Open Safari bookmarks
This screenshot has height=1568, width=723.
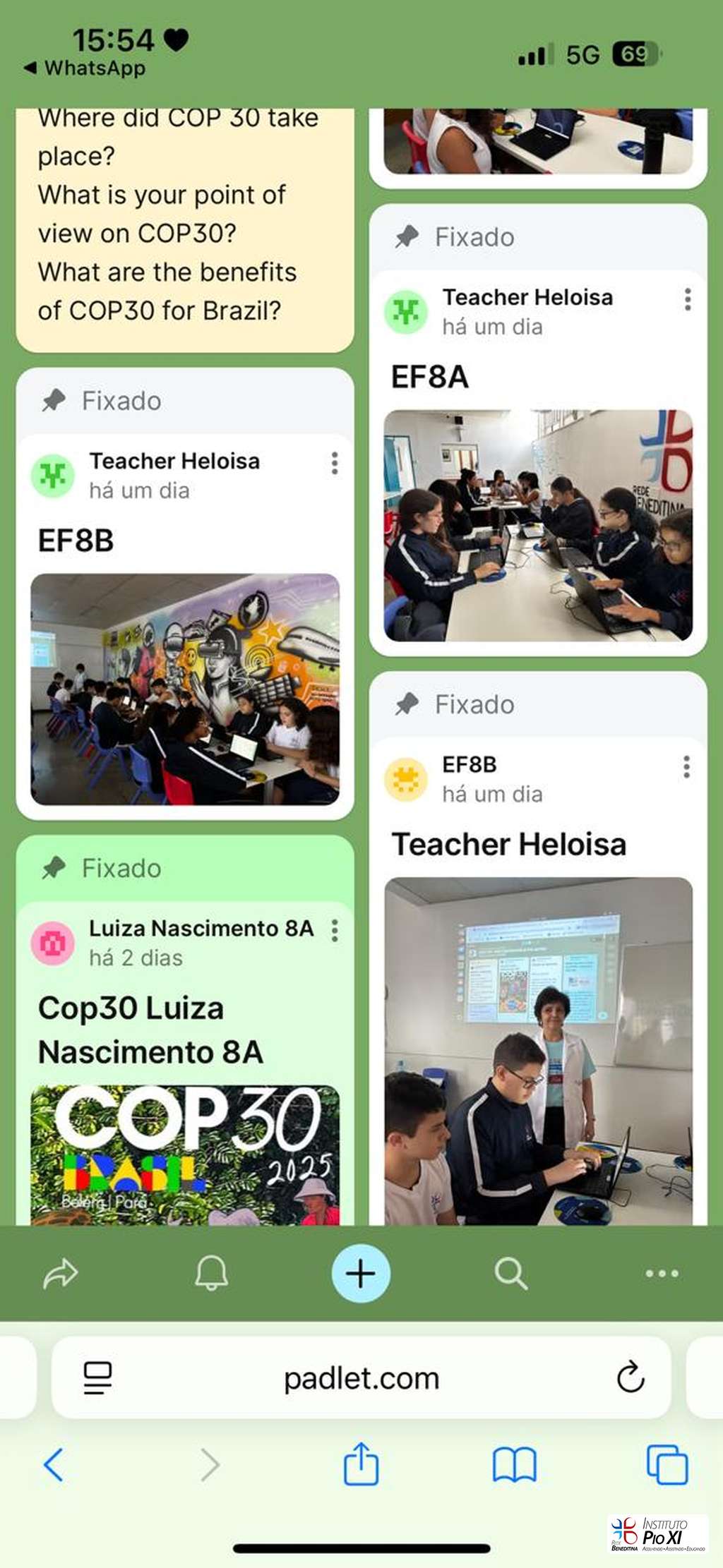click(x=514, y=1465)
